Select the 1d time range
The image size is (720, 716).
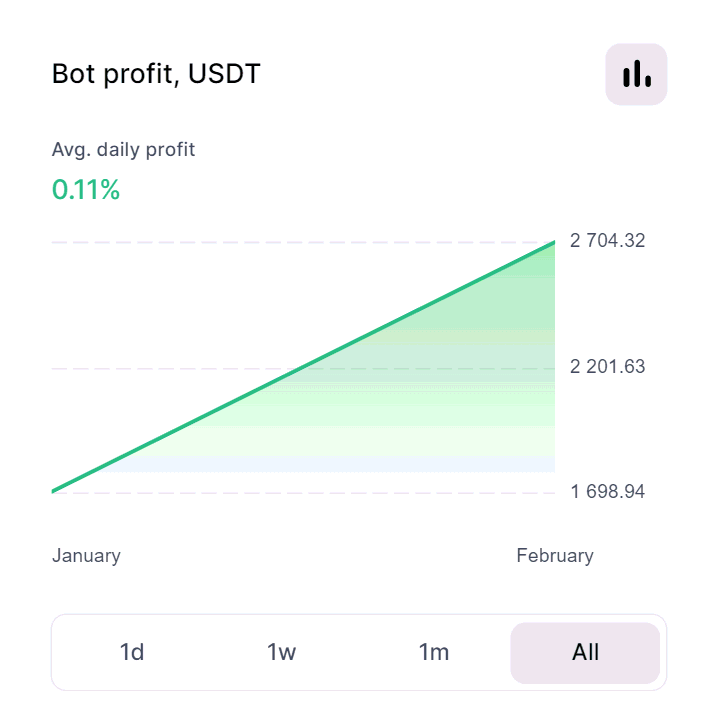coord(132,652)
